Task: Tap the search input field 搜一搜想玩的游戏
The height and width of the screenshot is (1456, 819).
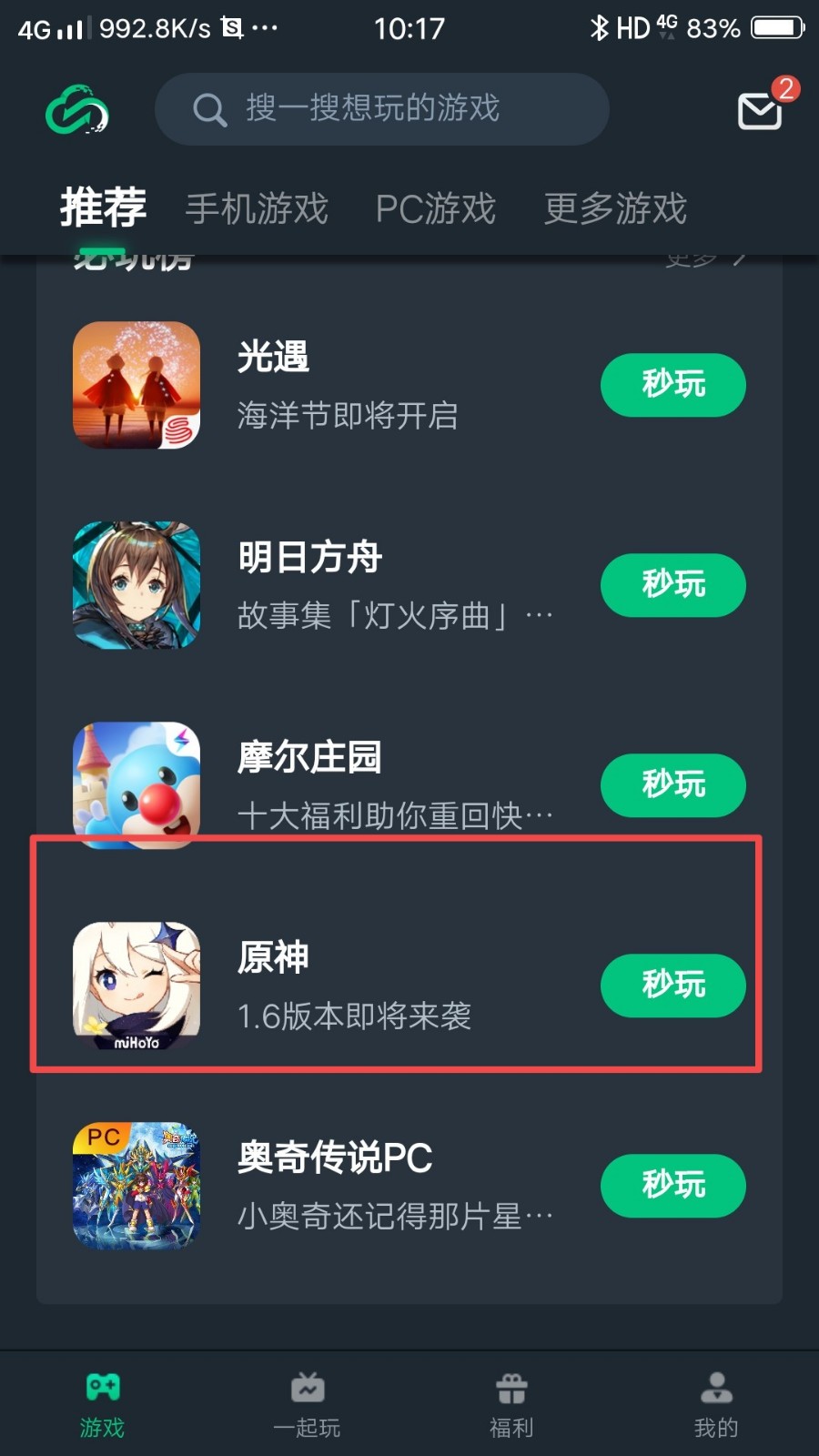Action: coord(382,109)
